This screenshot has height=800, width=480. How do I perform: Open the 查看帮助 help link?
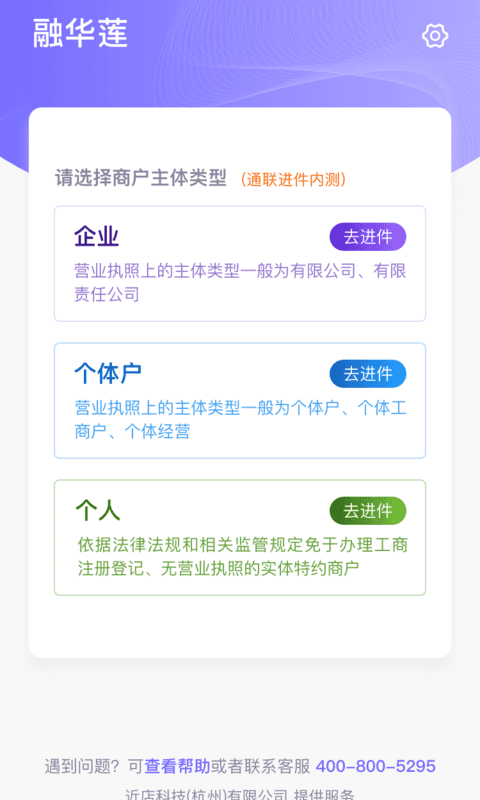(x=177, y=766)
